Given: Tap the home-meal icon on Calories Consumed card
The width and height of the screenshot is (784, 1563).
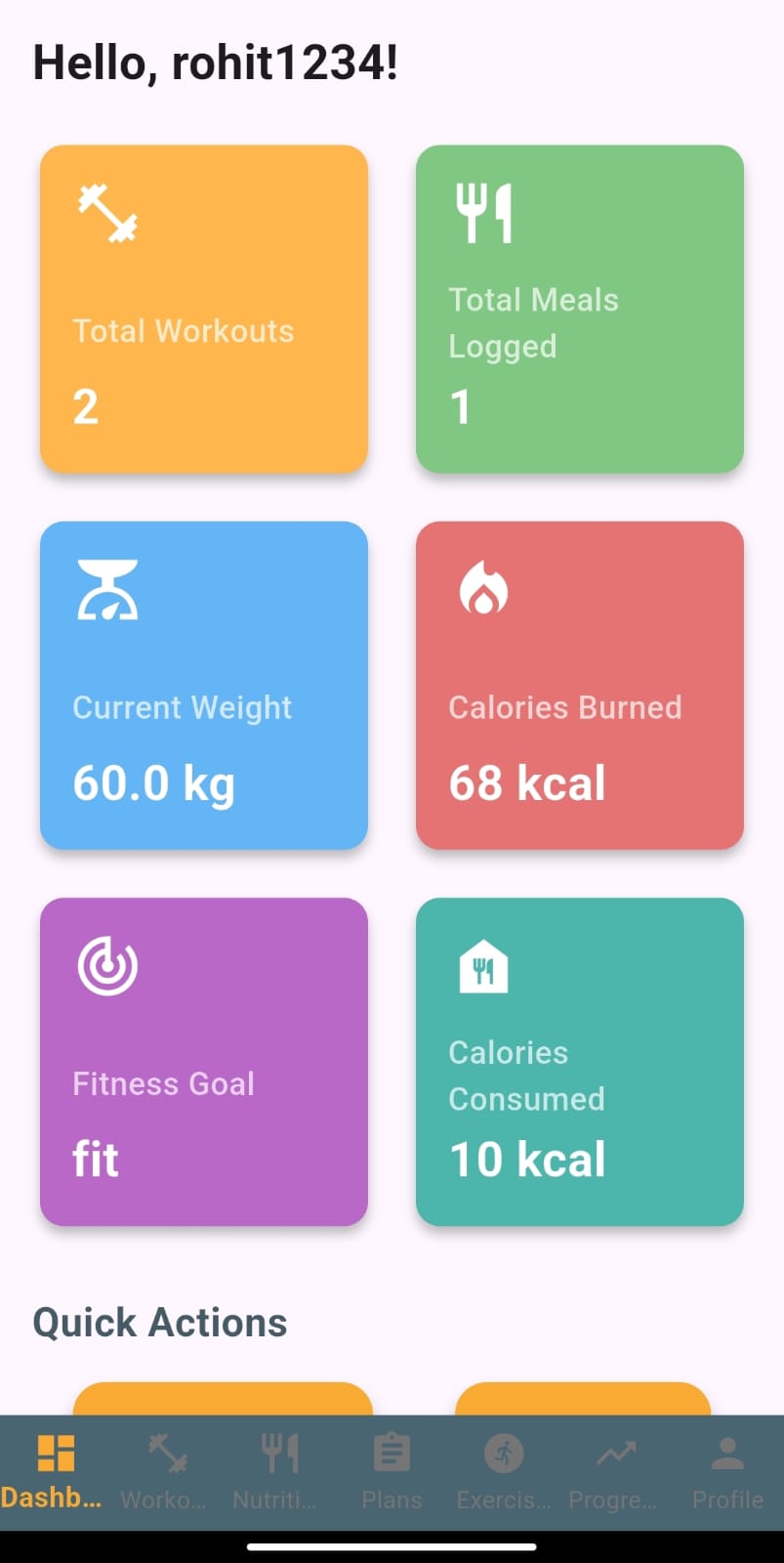Looking at the screenshot, I should pyautogui.click(x=481, y=965).
